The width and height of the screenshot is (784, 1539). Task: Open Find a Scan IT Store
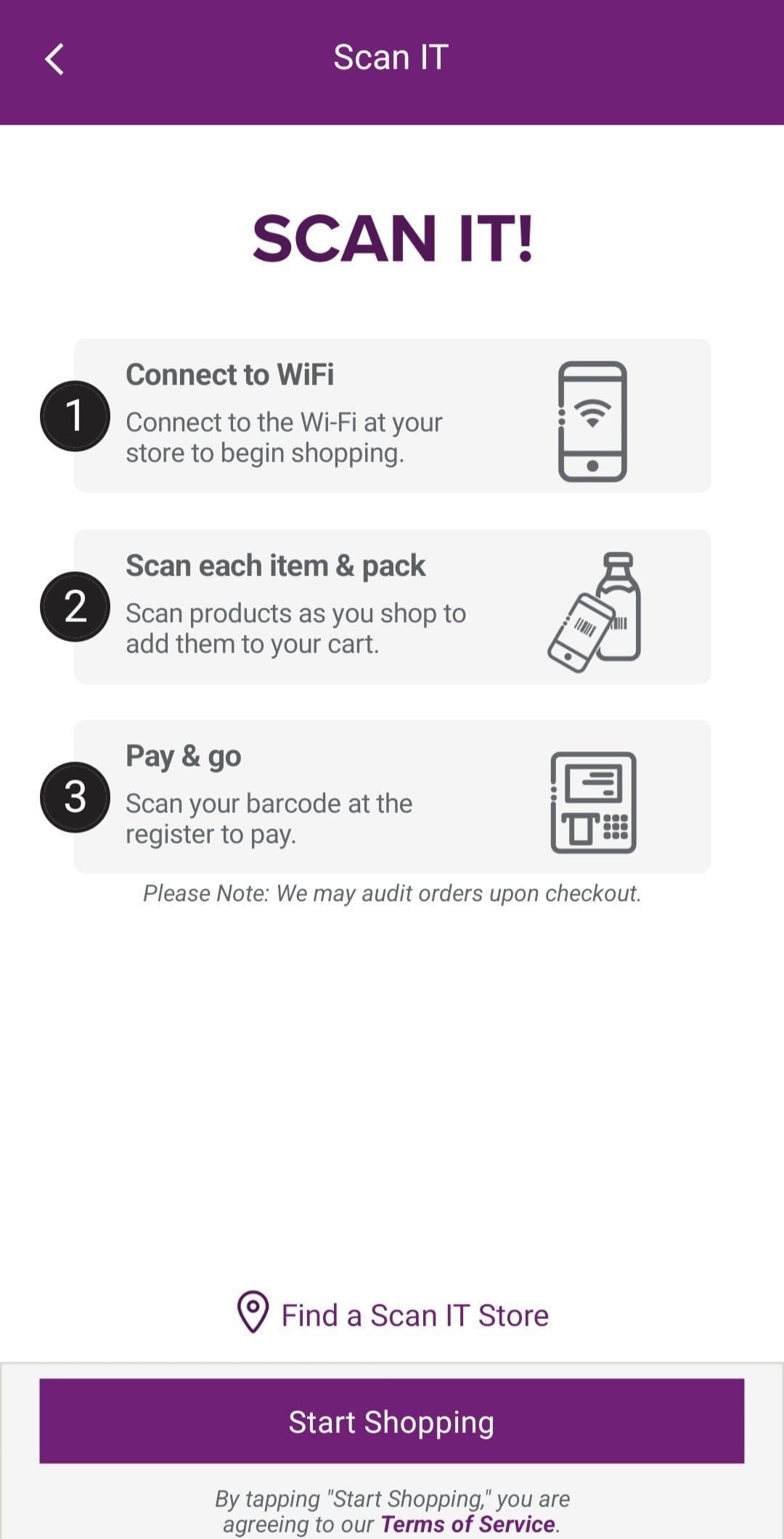coord(393,1315)
